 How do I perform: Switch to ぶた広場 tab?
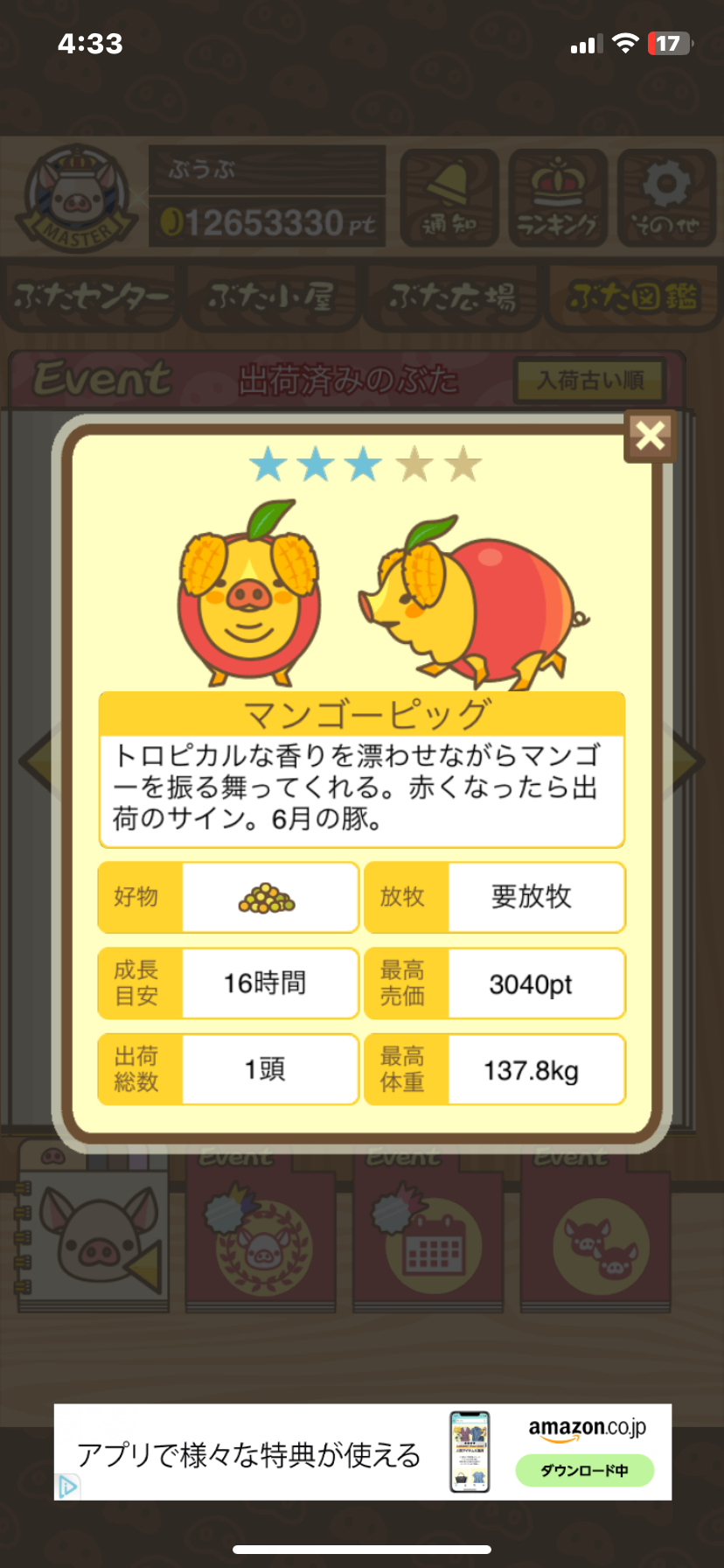pos(452,297)
